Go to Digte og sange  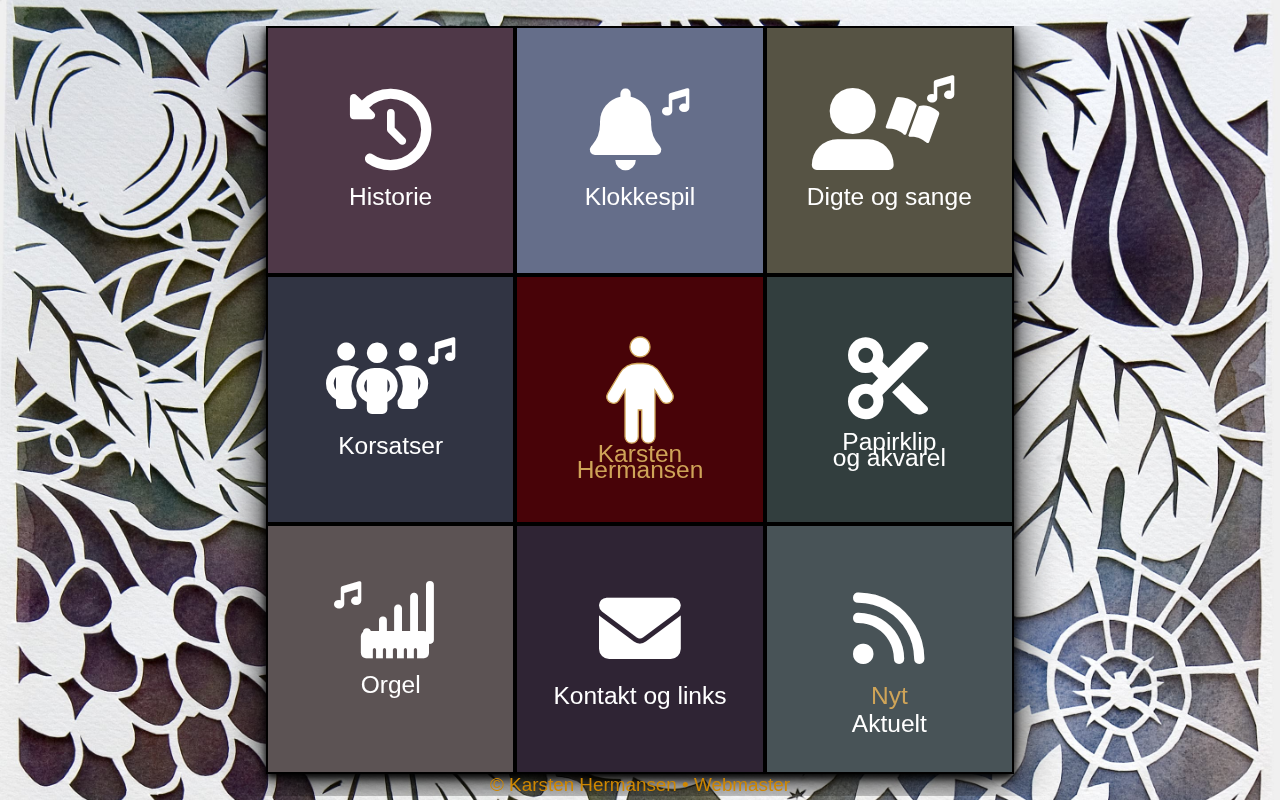point(889,150)
